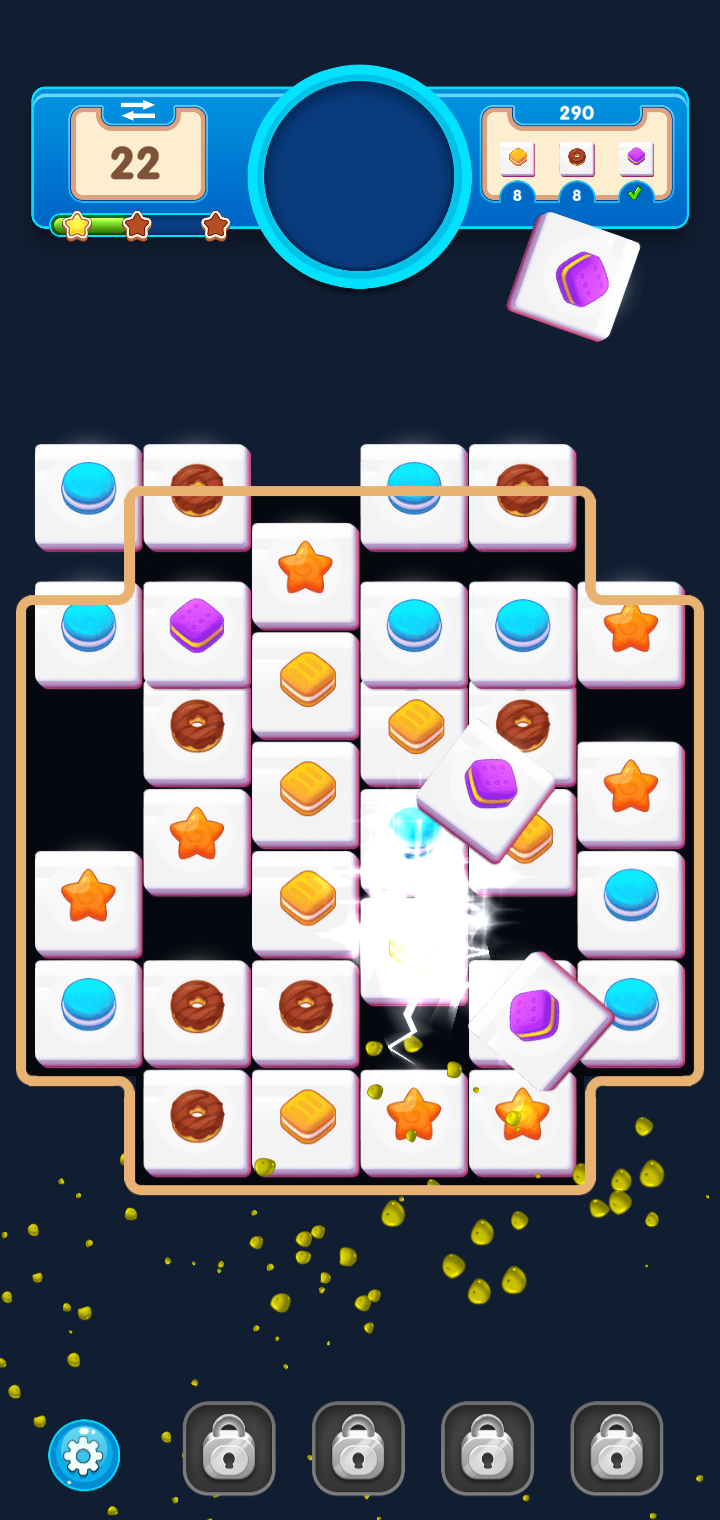Open the settings gear
This screenshot has width=720, height=1520.
(x=84, y=1455)
